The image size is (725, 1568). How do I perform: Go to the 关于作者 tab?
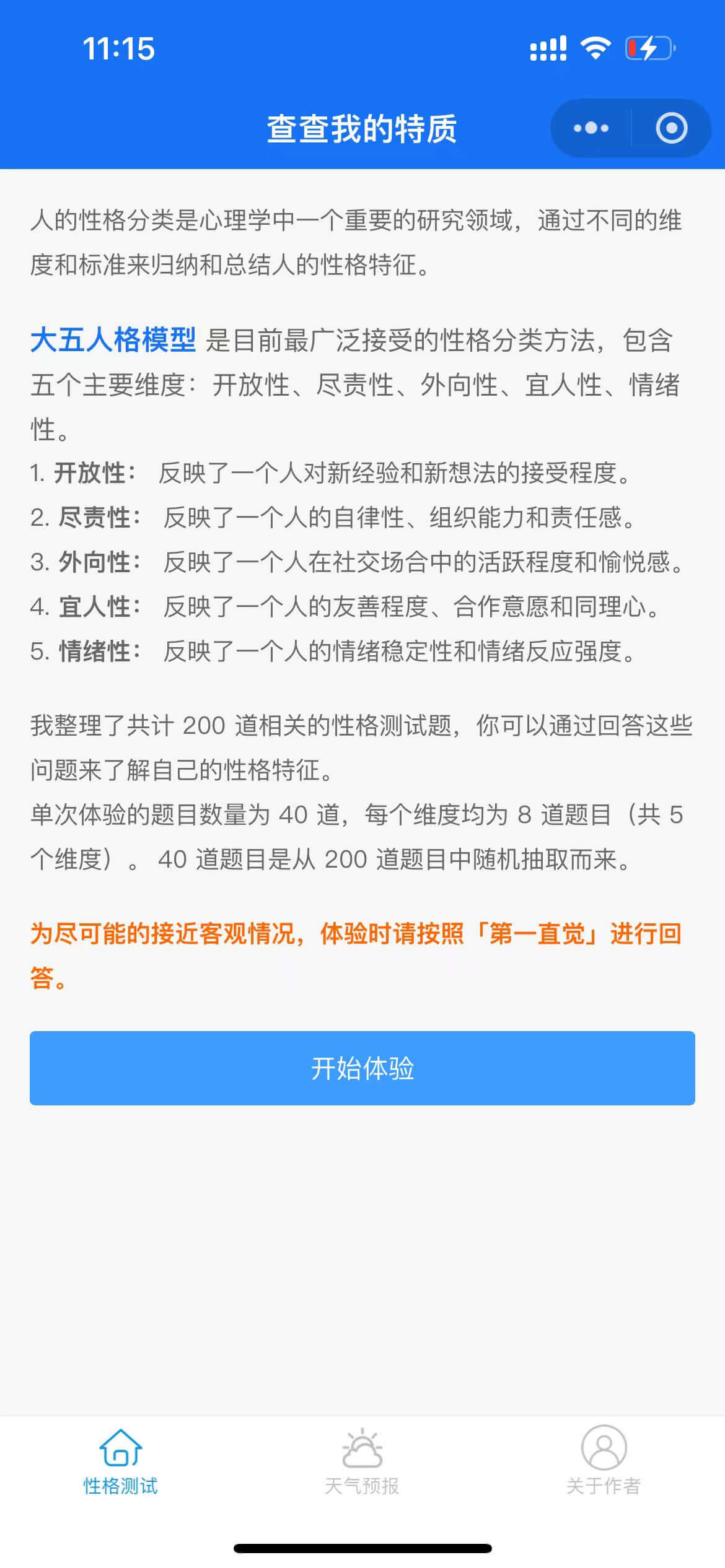[604, 1463]
